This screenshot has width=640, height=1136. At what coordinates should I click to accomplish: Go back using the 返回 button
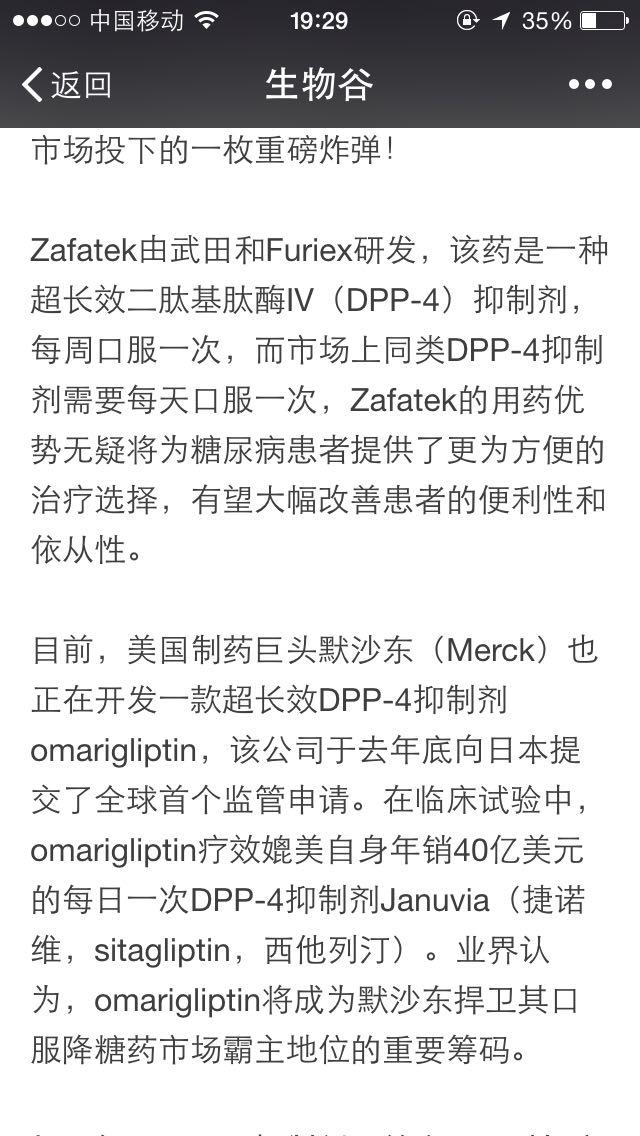coord(66,85)
